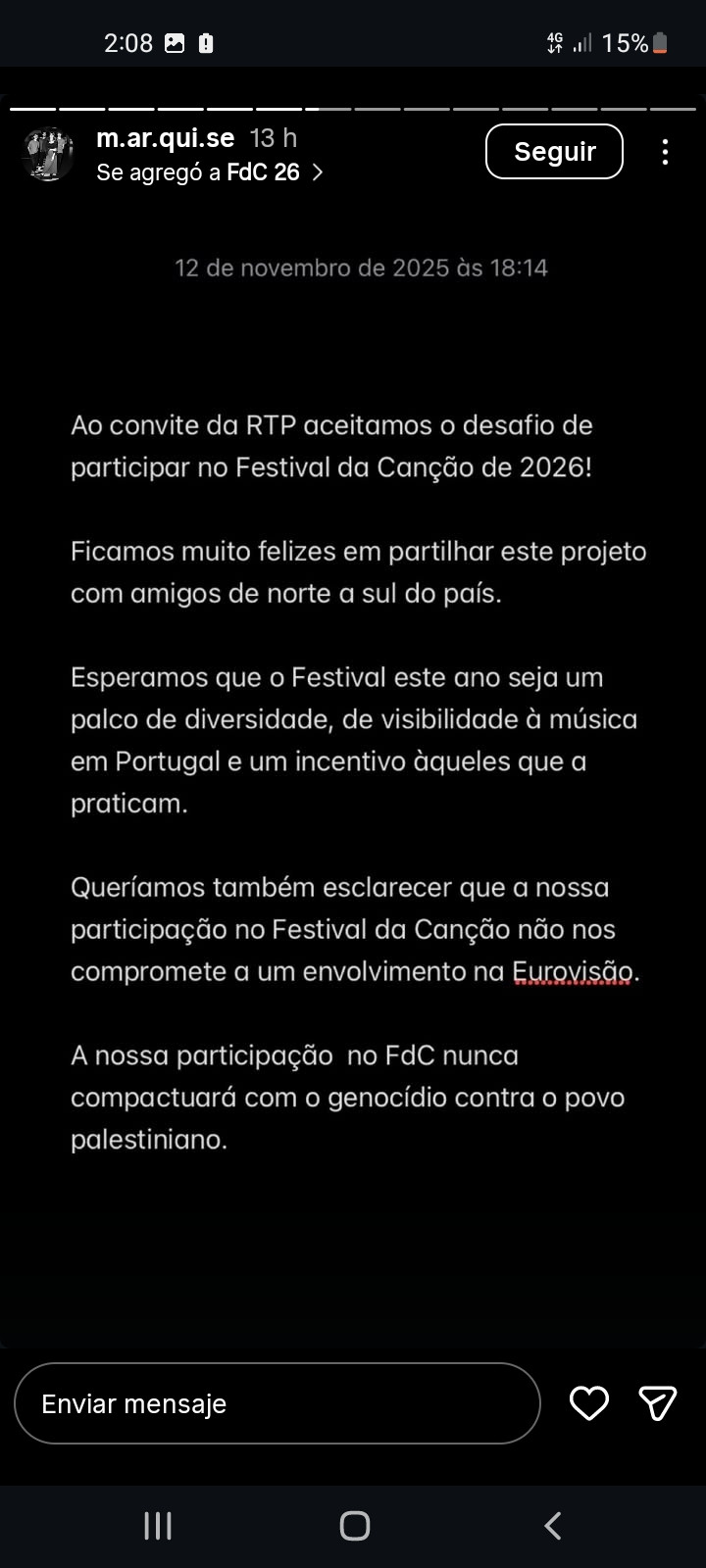Go to the home screen with the system home button
706x1568 pixels.
(x=354, y=1526)
